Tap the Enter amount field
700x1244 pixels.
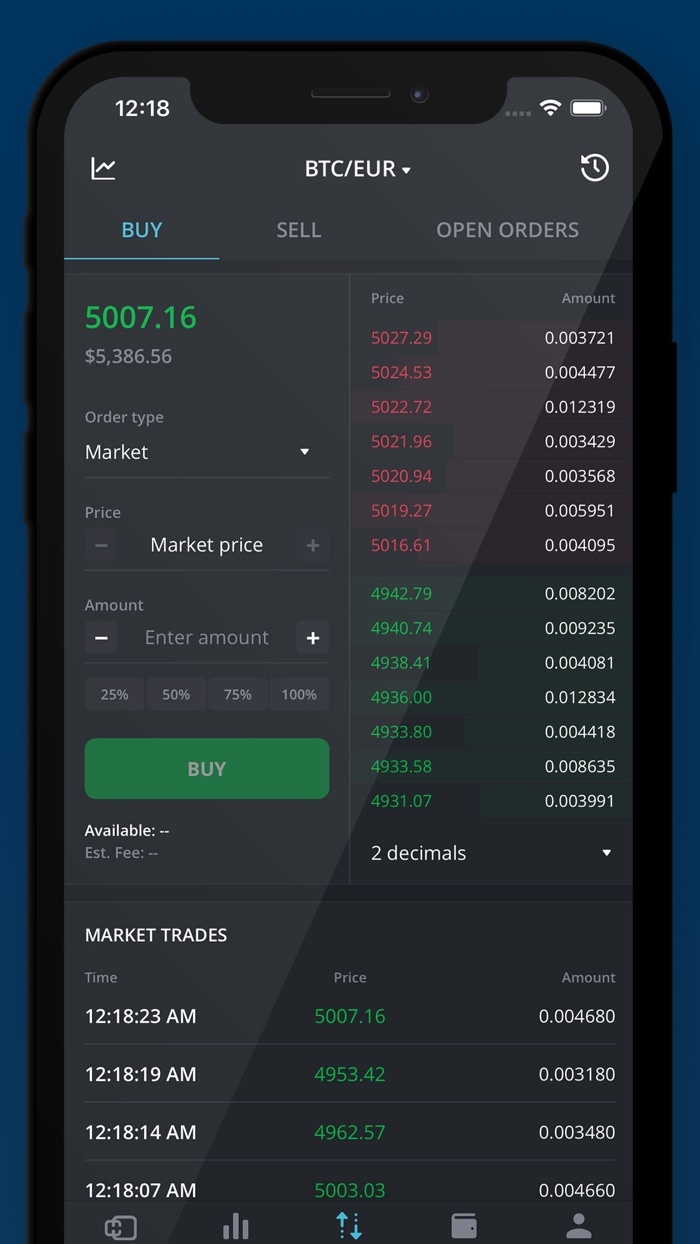tap(206, 638)
